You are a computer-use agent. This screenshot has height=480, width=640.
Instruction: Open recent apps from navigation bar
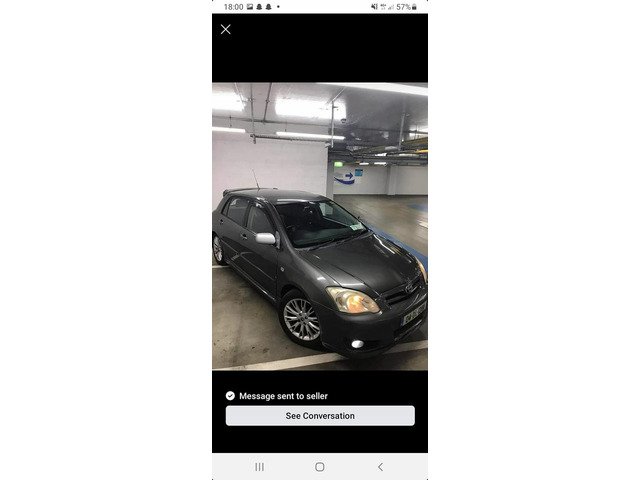pos(260,467)
